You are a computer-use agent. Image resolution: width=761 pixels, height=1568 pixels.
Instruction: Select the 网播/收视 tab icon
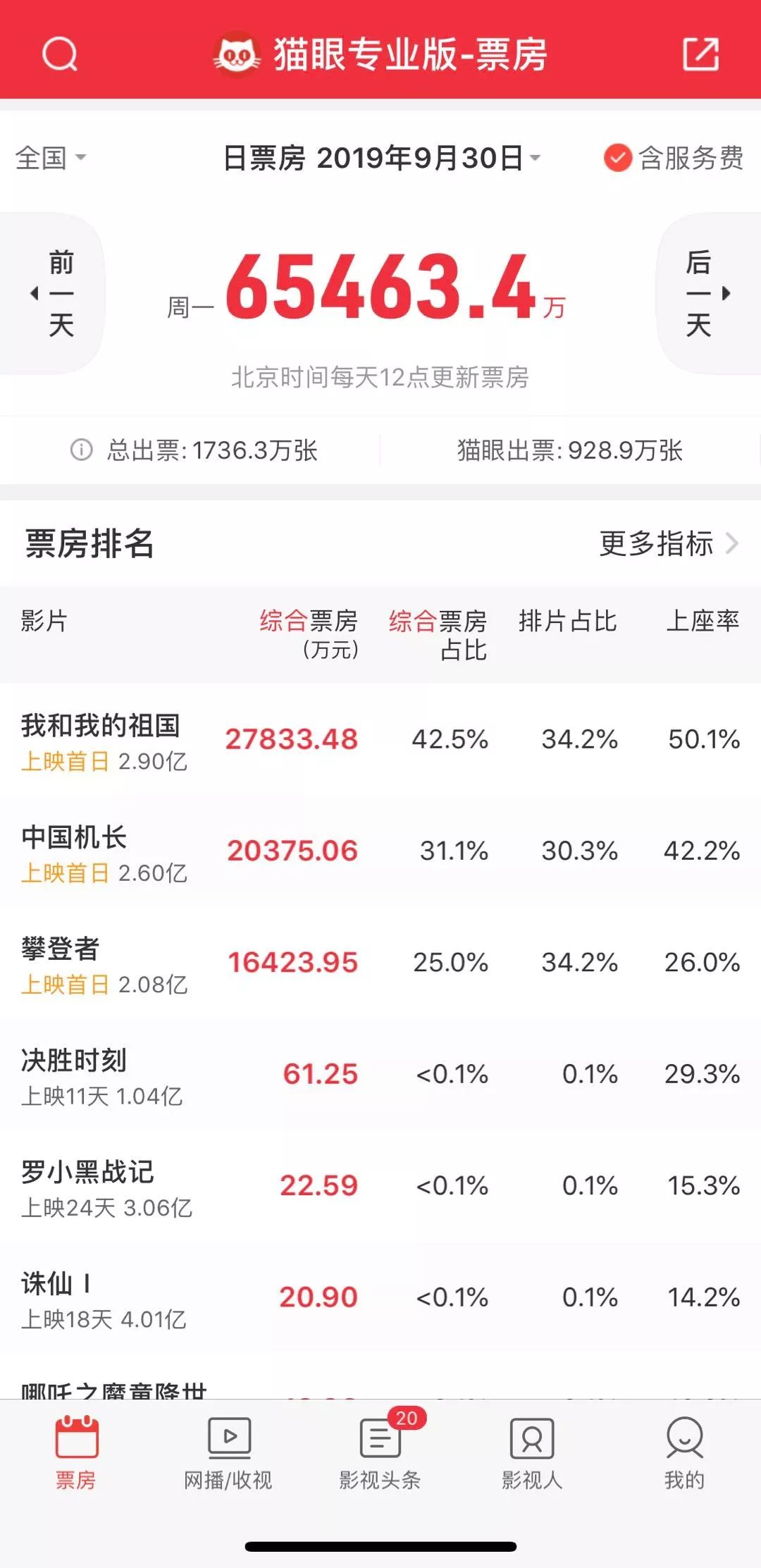[x=228, y=1438]
